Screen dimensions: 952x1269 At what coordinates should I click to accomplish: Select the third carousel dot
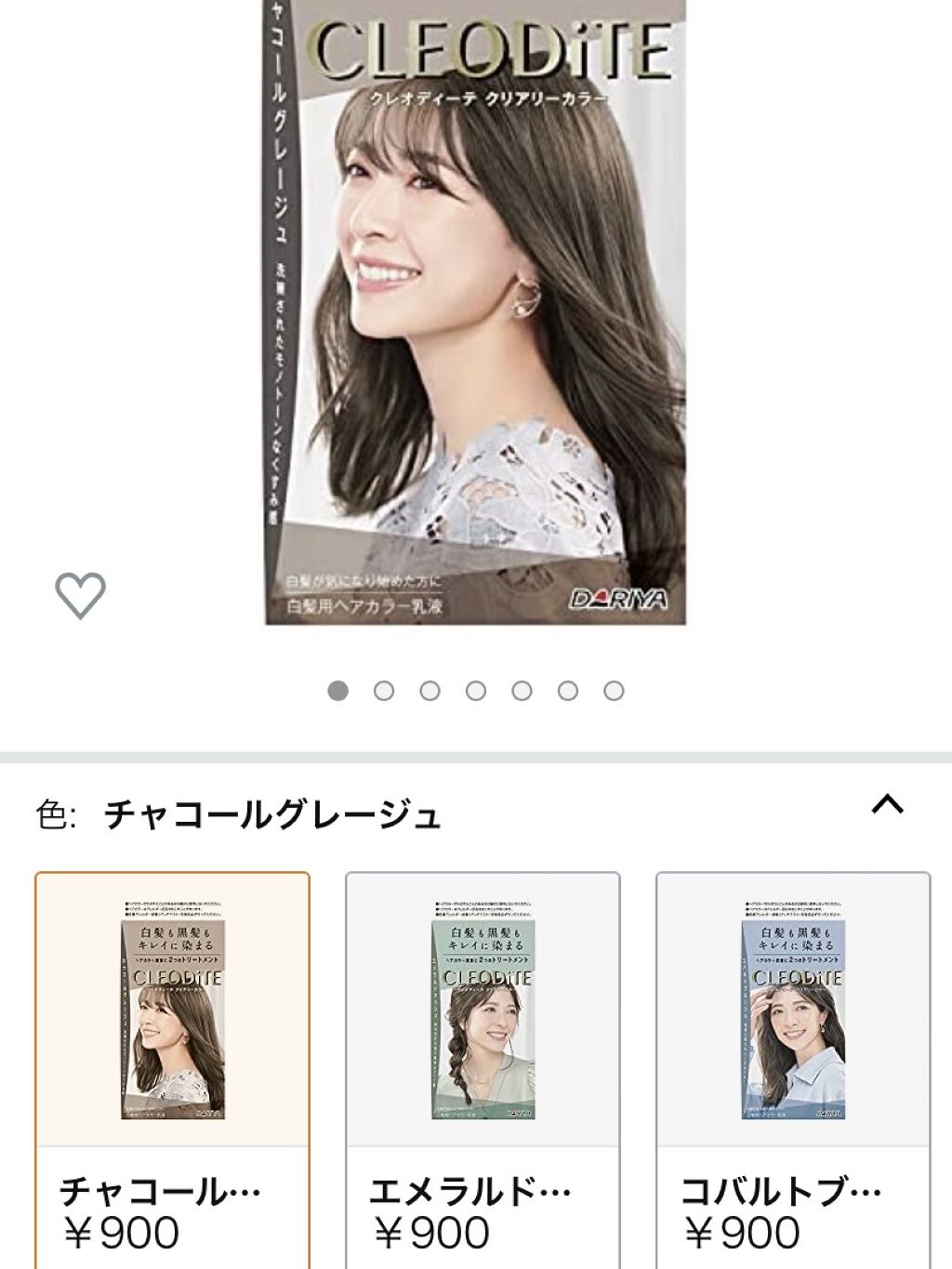tap(430, 690)
